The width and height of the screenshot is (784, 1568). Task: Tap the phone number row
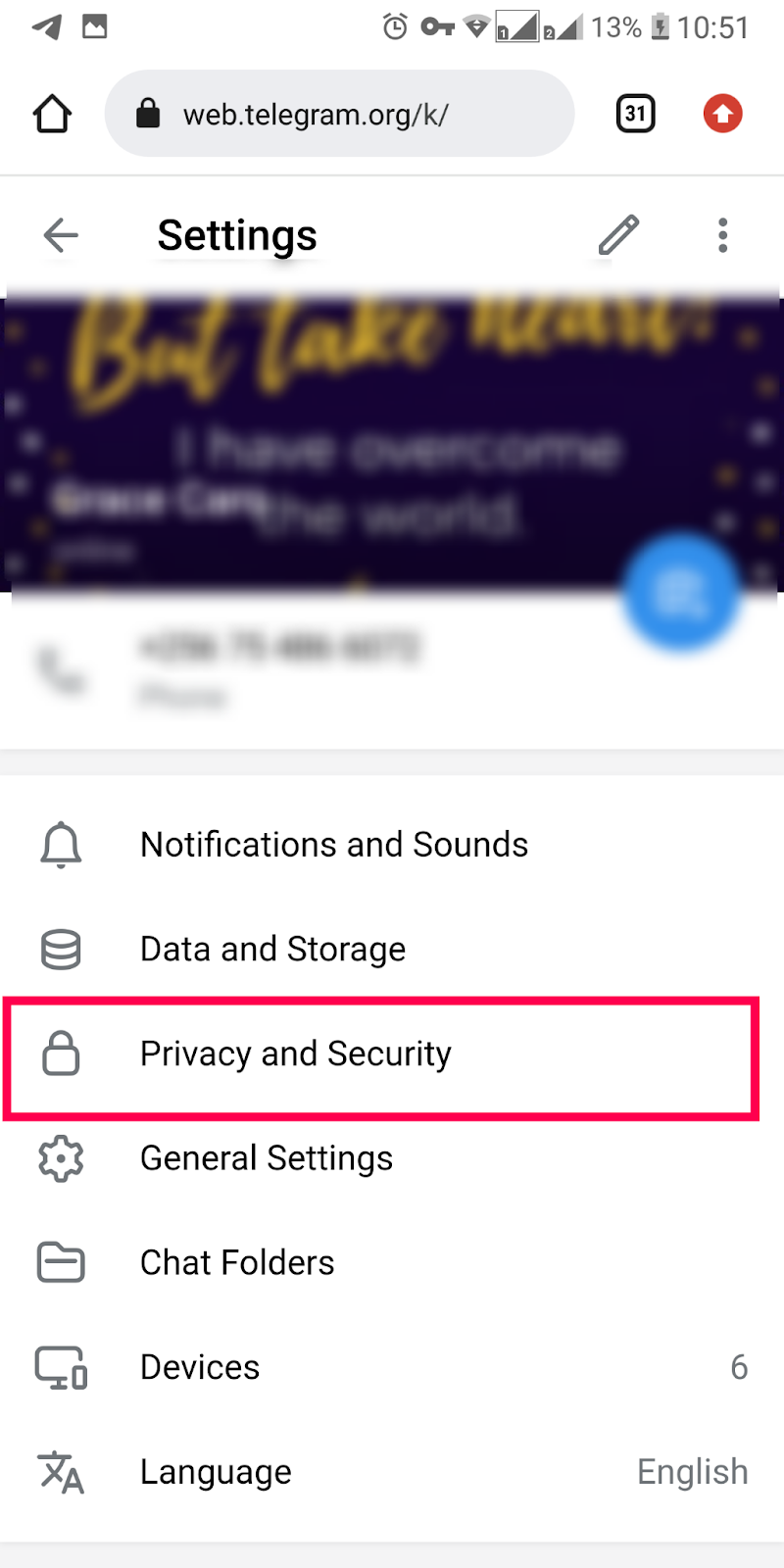[x=279, y=668]
